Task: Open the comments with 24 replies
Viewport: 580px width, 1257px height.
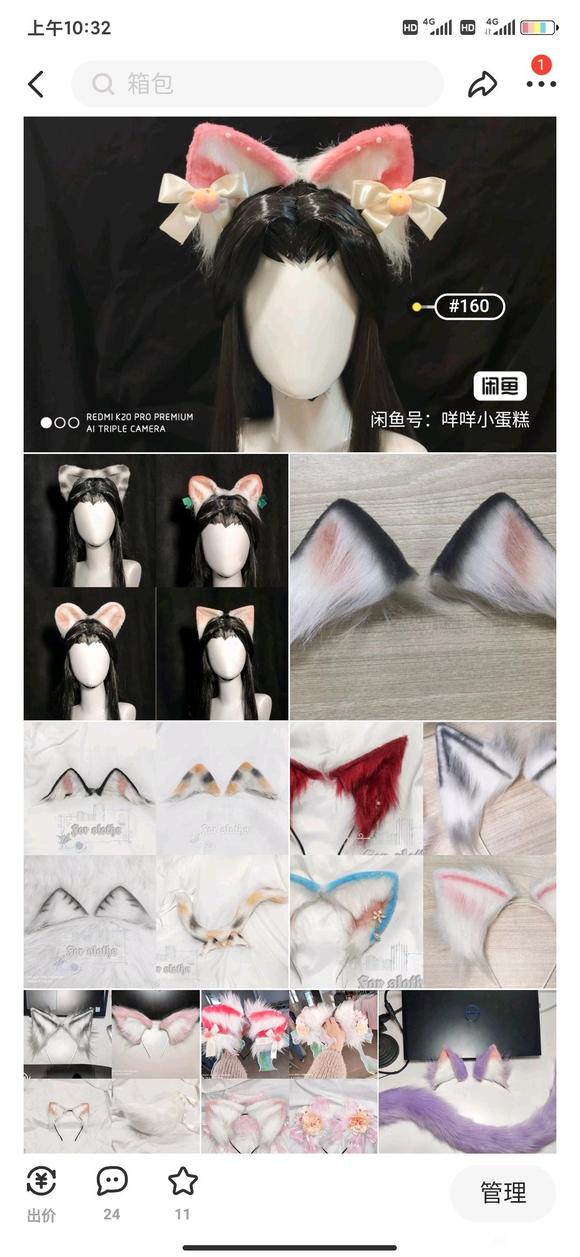Action: (x=112, y=1194)
